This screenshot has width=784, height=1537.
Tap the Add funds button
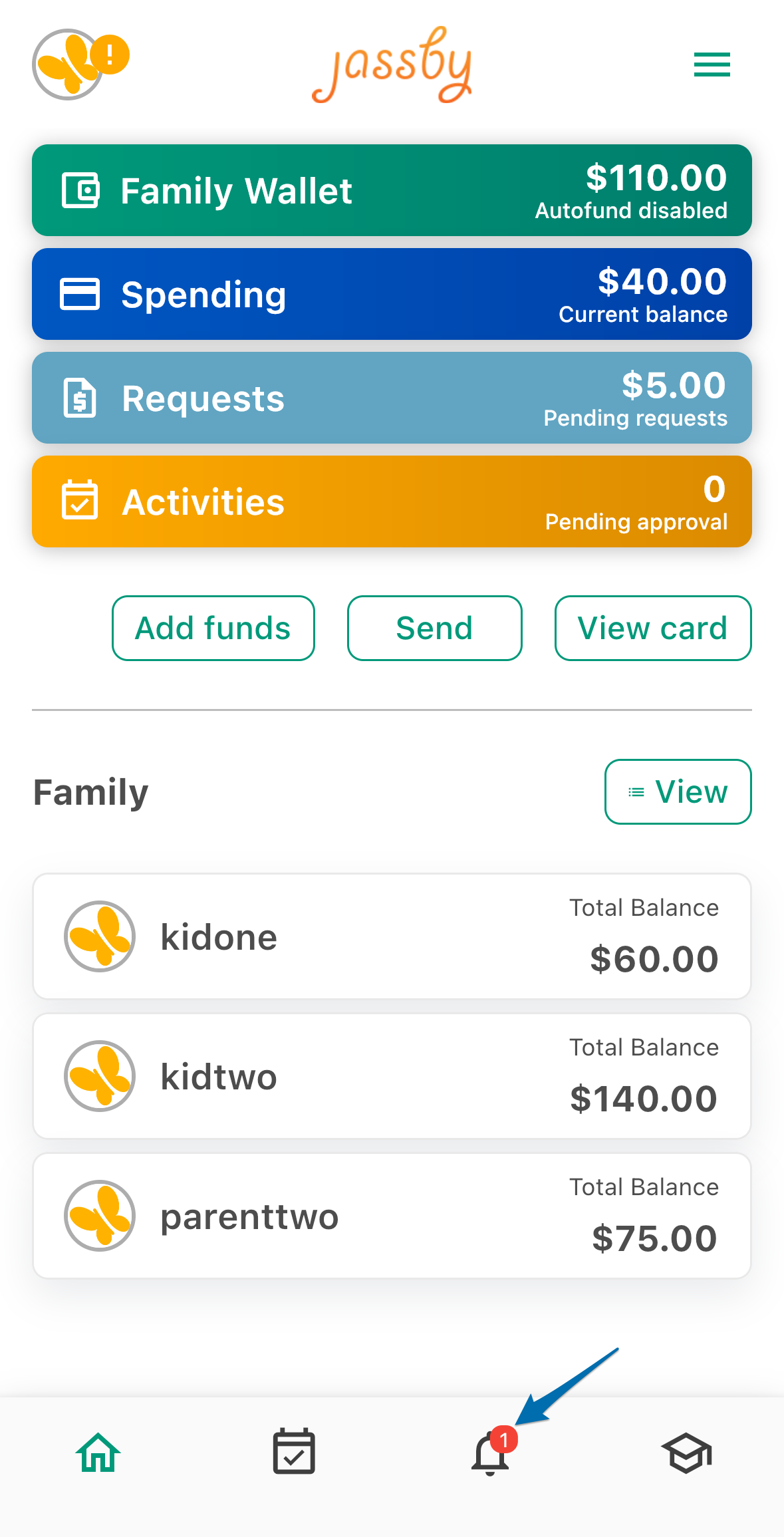click(x=213, y=628)
